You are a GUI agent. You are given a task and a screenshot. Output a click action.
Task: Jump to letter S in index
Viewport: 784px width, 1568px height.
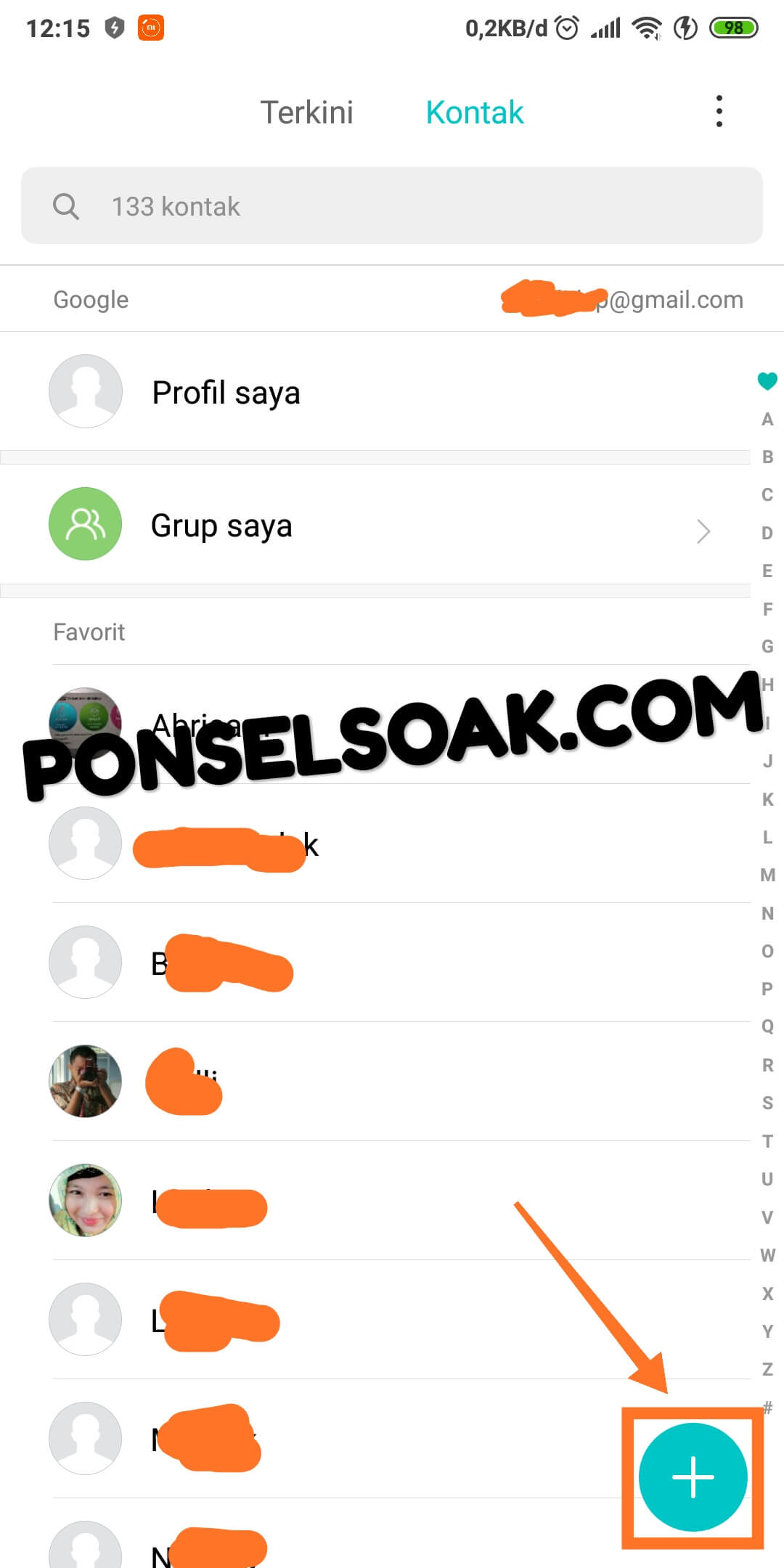pyautogui.click(x=767, y=1103)
